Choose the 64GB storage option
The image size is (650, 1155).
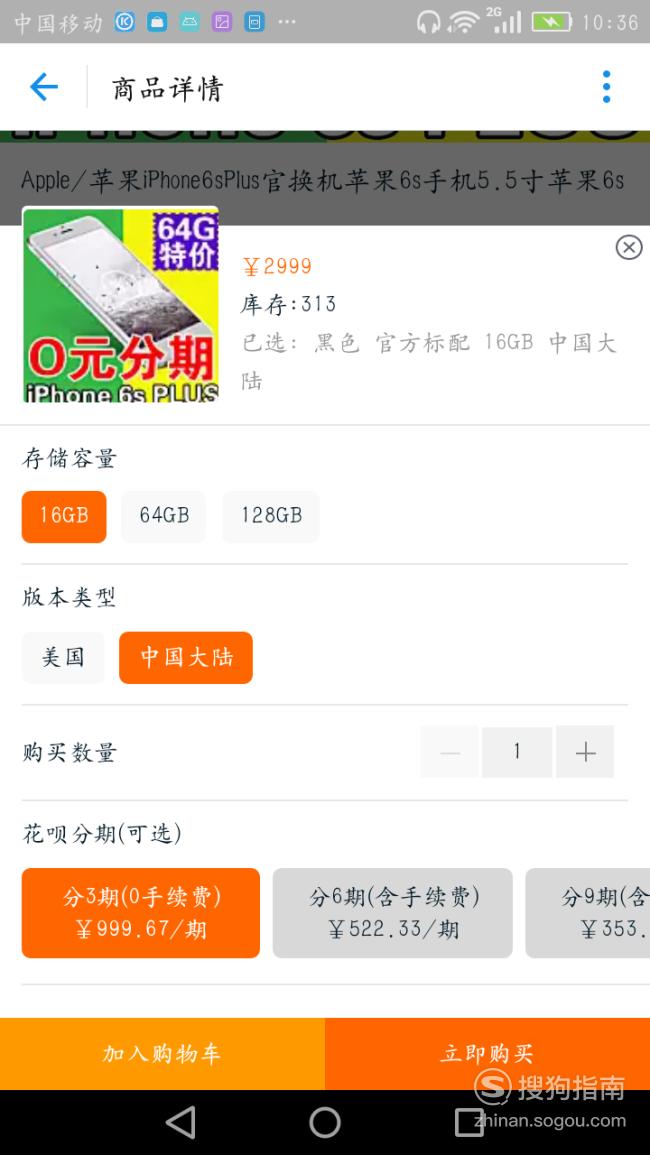[x=164, y=516]
